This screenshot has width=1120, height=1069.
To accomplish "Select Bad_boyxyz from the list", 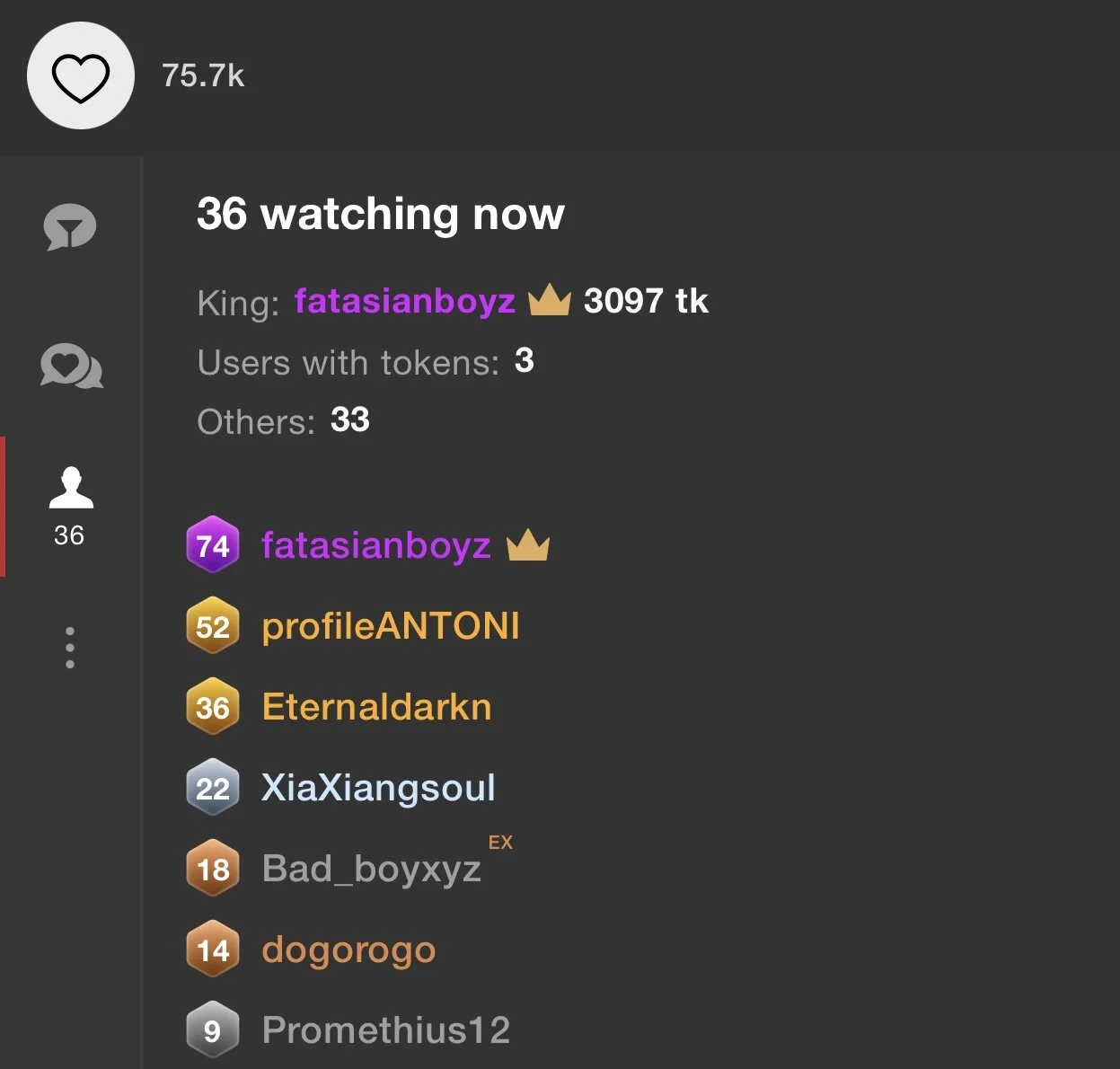I will [371, 869].
